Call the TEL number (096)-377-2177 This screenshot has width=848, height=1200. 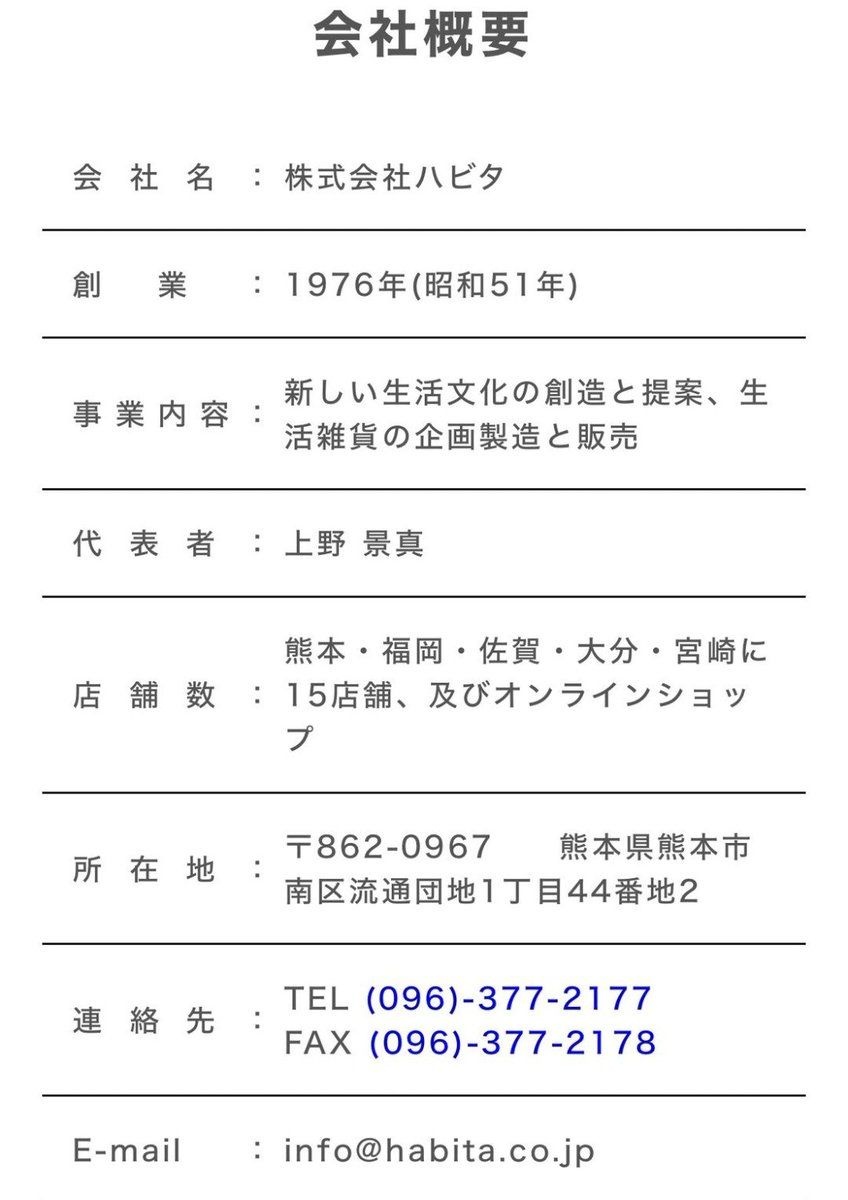(509, 998)
